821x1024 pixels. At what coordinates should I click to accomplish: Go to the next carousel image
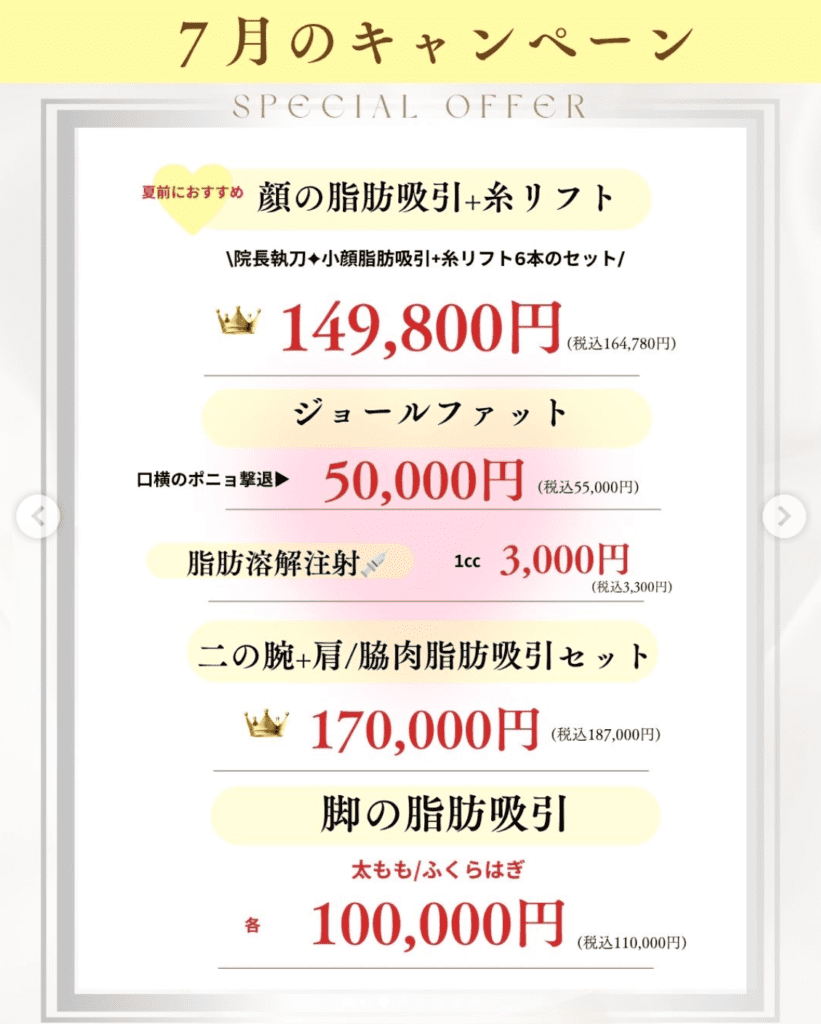(x=783, y=516)
